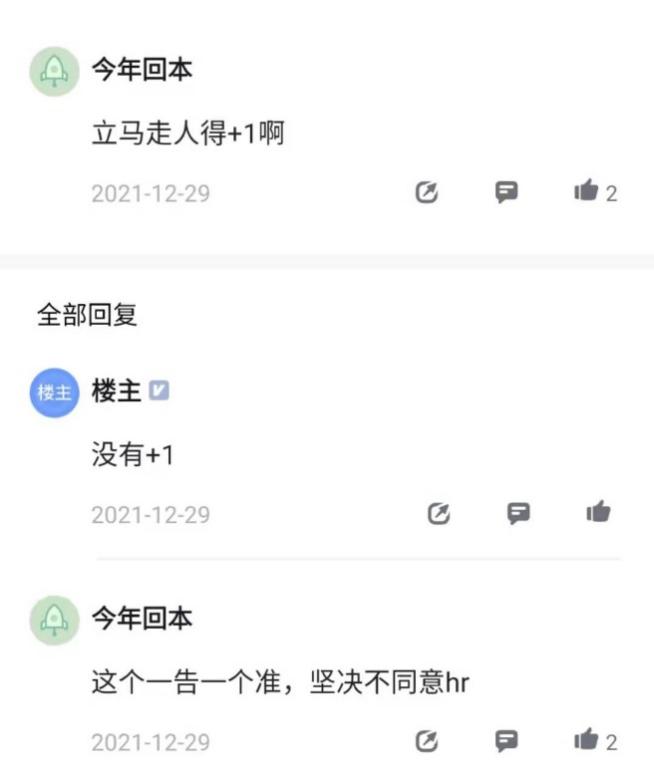654x777 pixels.
Task: Like 楼主's reply "没有+1"
Action: click(598, 513)
